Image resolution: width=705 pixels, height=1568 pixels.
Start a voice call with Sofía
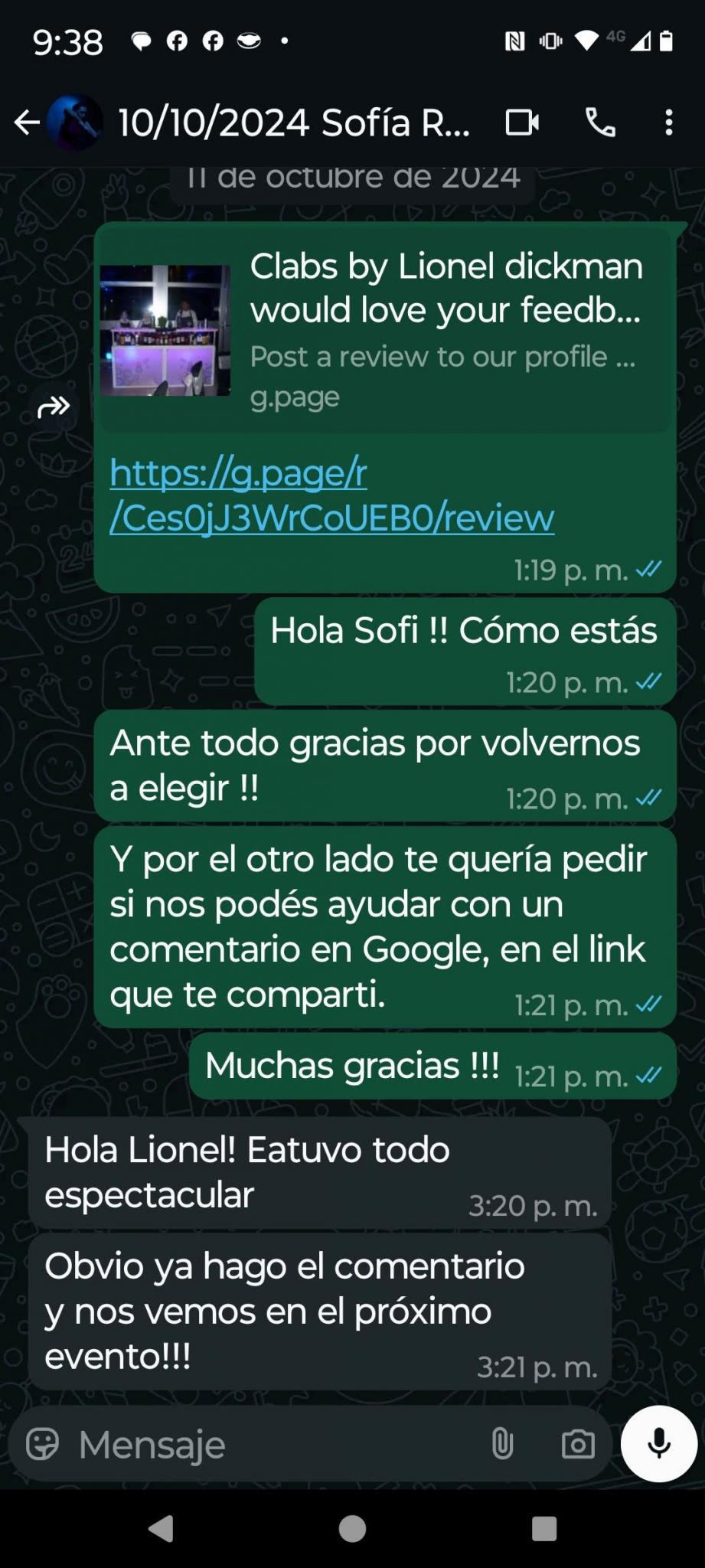tap(600, 122)
